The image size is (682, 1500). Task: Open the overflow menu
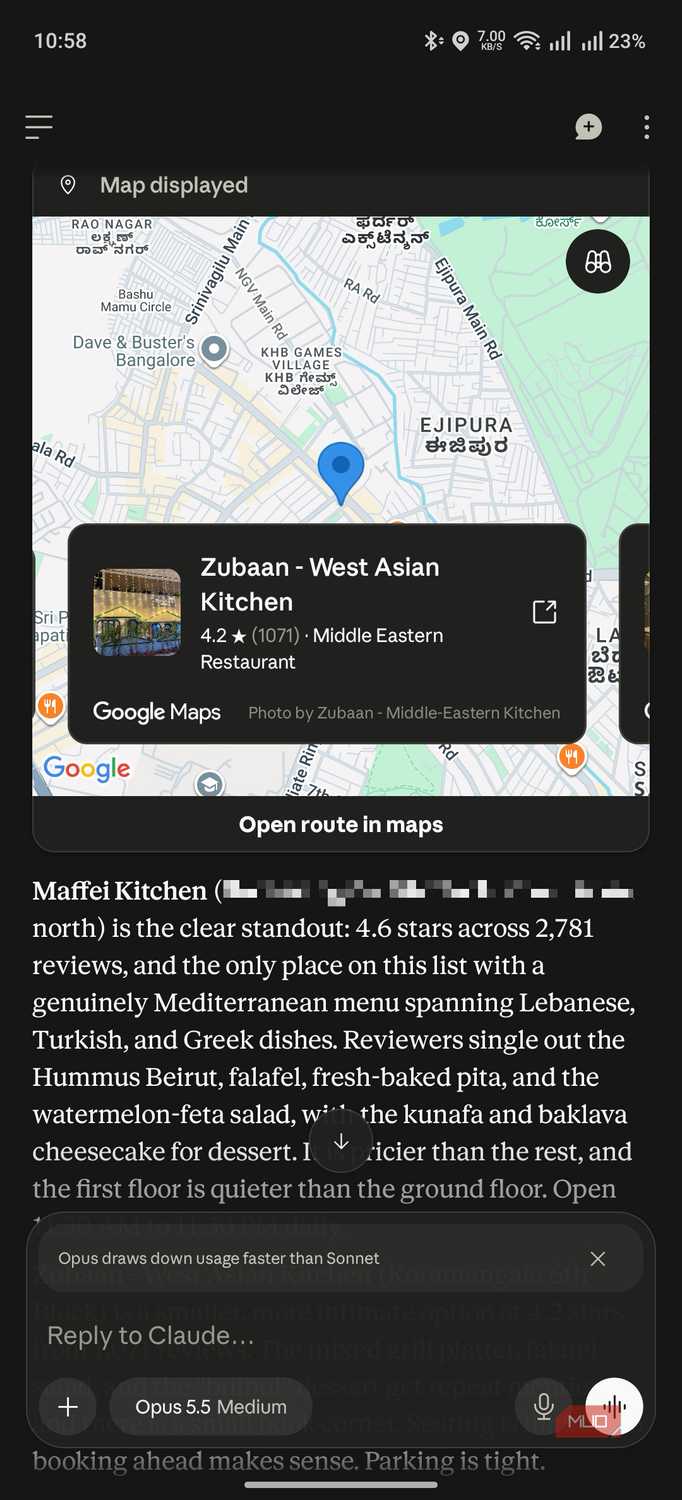647,127
